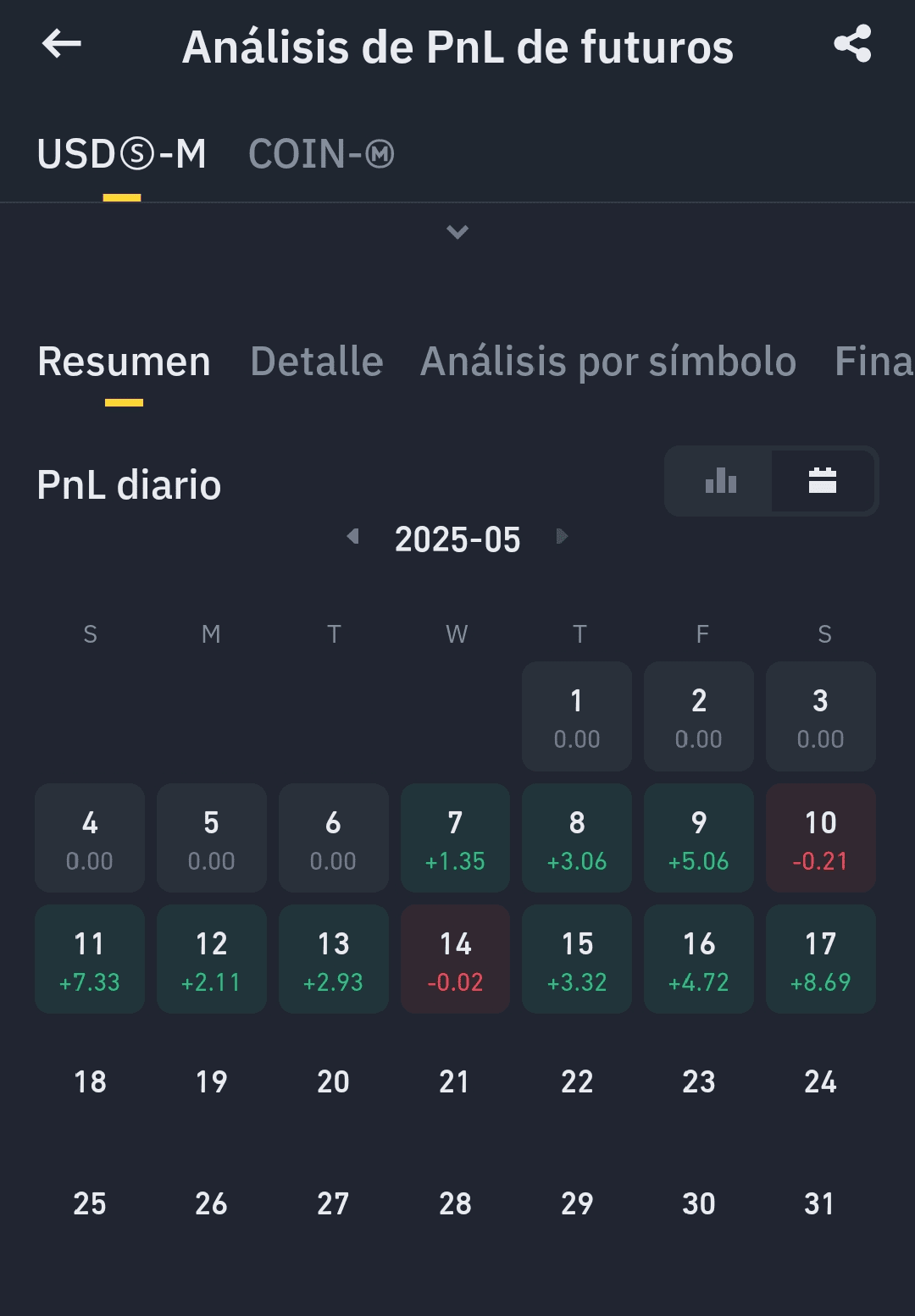Open day 7 with +1.35 PnL

pos(455,838)
